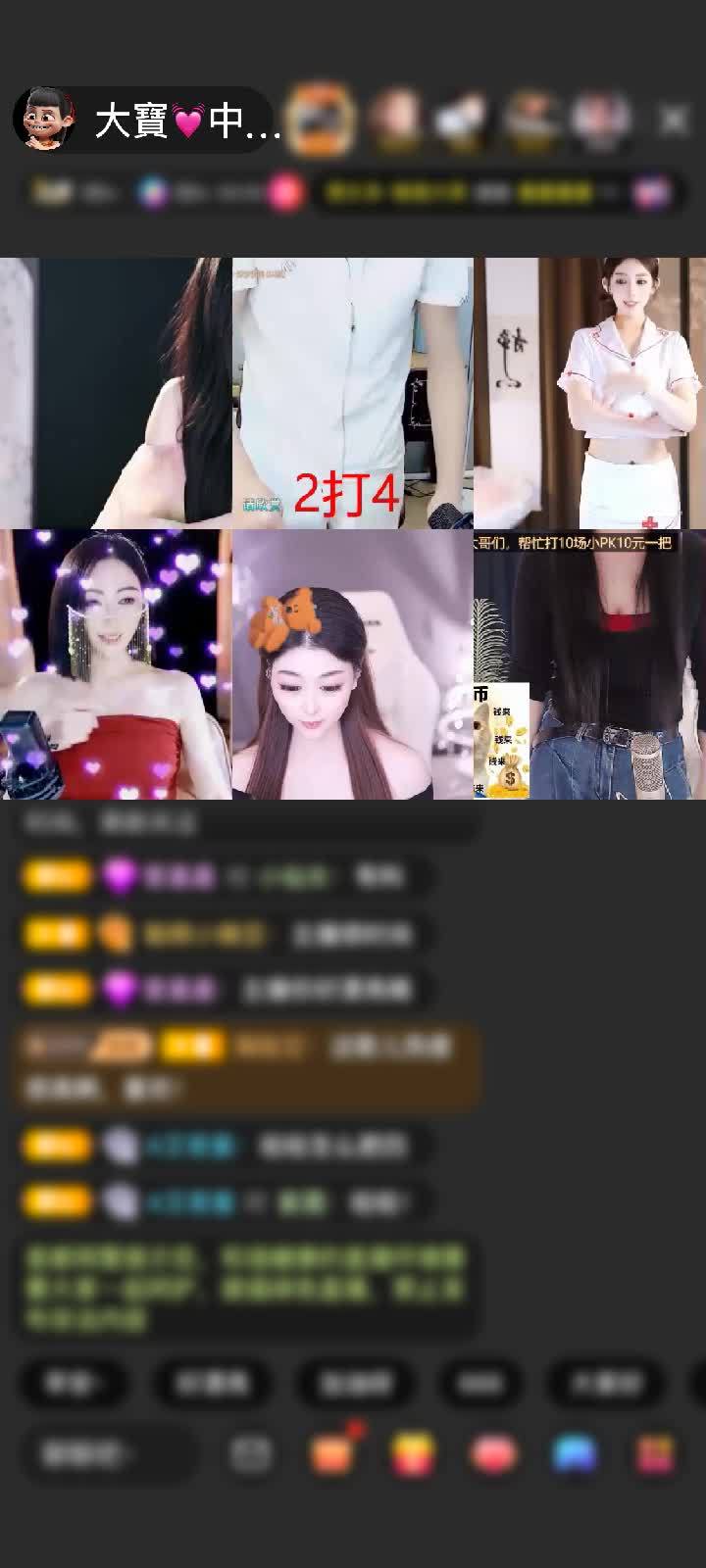Tap the pink heart icon in bottom bar

[x=493, y=1453]
